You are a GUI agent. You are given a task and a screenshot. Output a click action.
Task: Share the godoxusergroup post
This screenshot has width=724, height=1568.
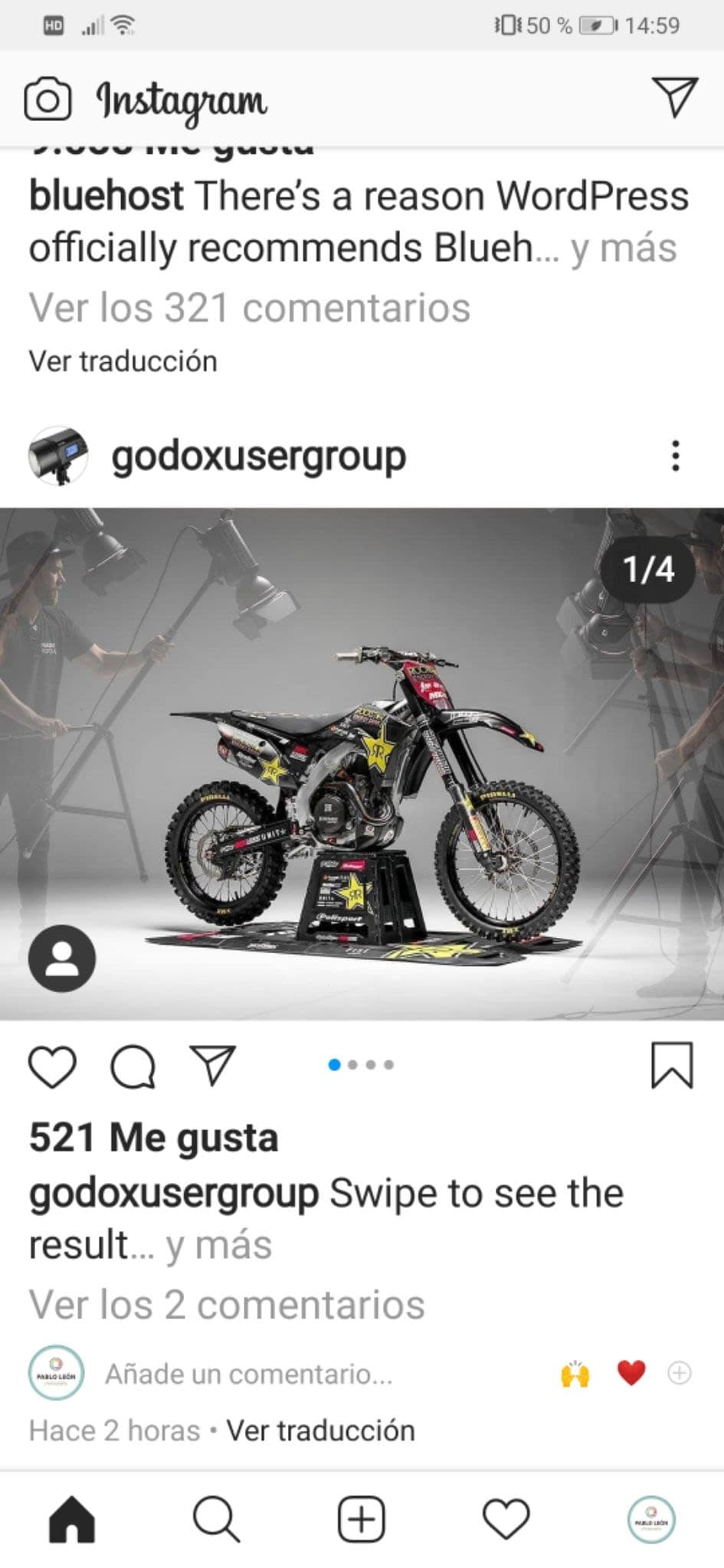[x=212, y=1065]
